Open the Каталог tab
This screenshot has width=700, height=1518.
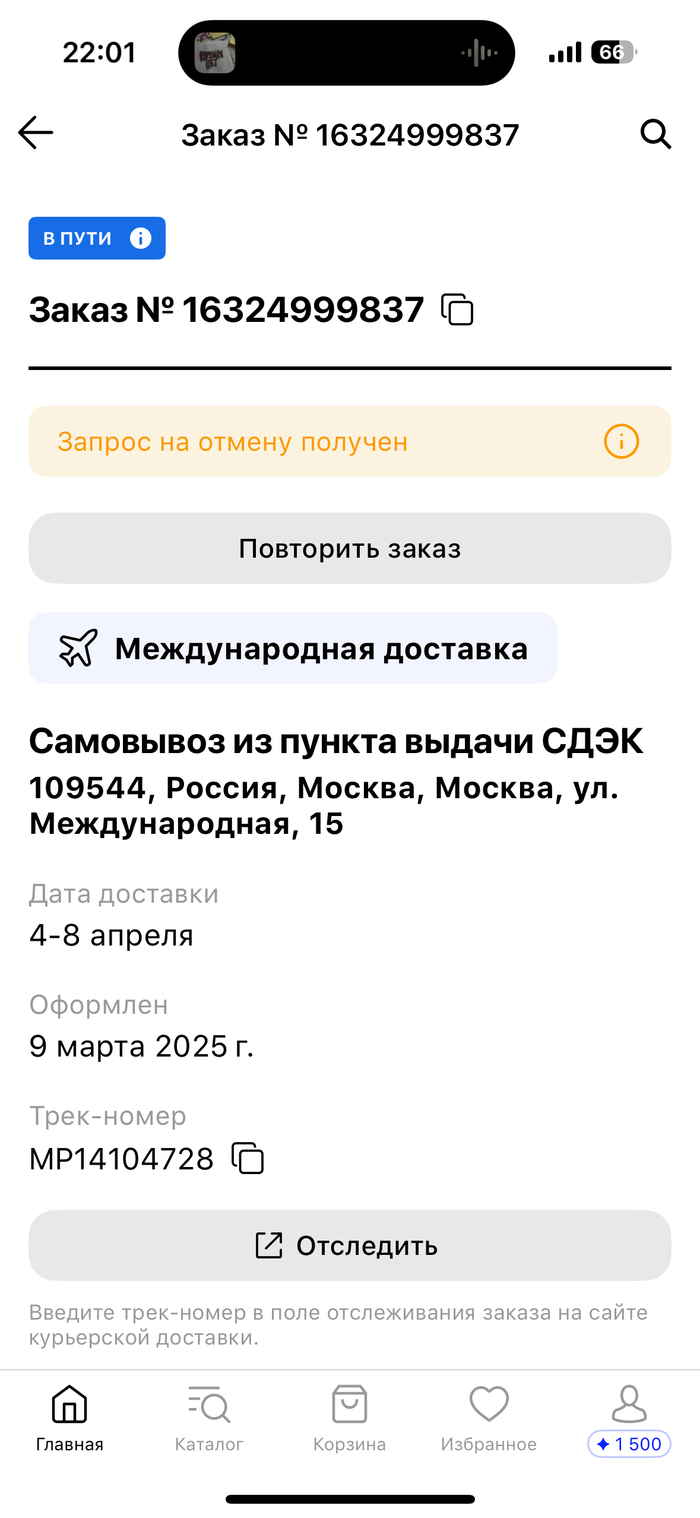tap(209, 1419)
